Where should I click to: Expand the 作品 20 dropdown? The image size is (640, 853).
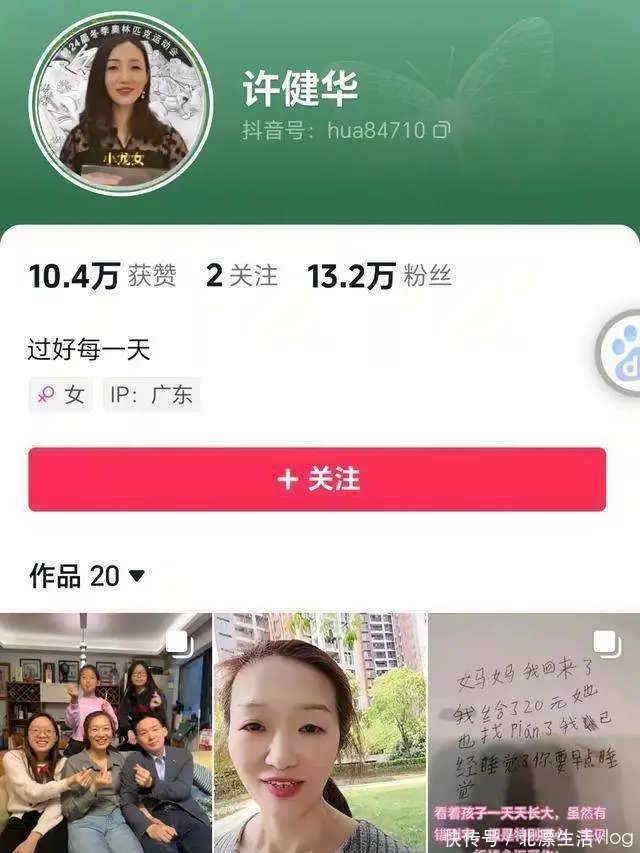click(137, 576)
